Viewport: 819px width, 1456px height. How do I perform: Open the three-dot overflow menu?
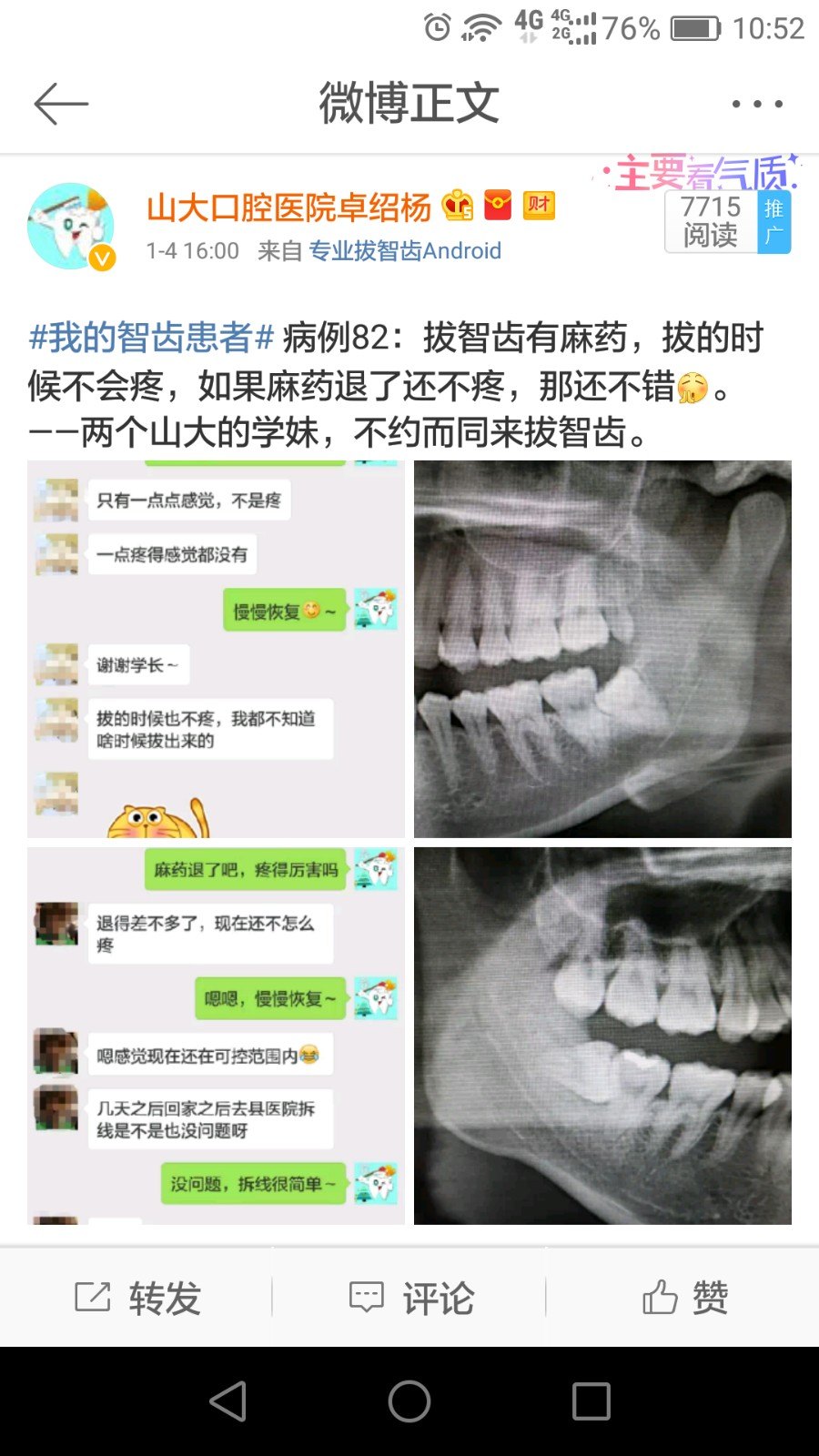pos(757,104)
